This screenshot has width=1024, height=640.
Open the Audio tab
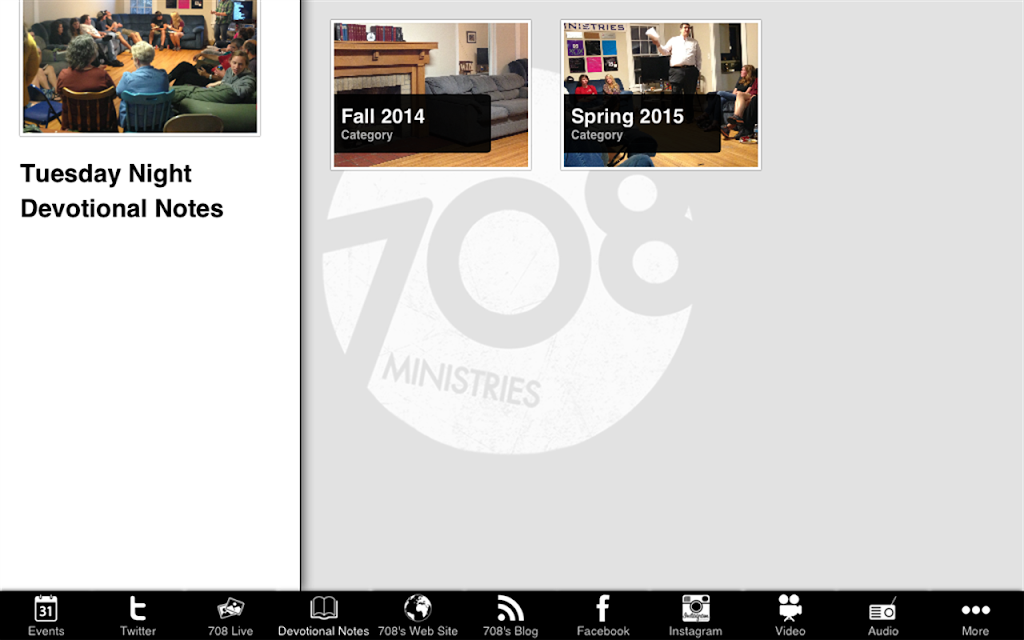tap(882, 616)
